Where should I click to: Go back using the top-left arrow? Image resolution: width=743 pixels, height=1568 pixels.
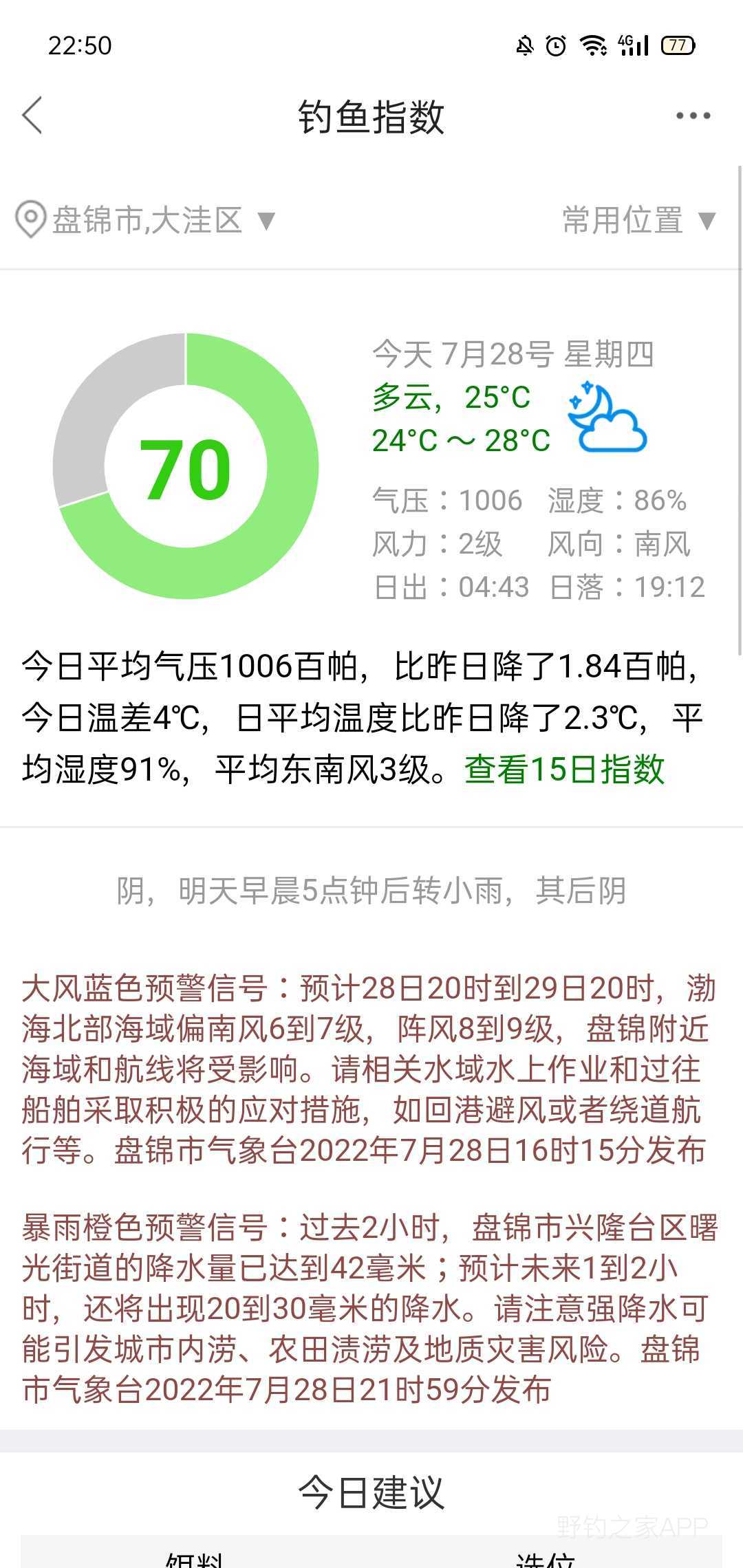pos(32,115)
